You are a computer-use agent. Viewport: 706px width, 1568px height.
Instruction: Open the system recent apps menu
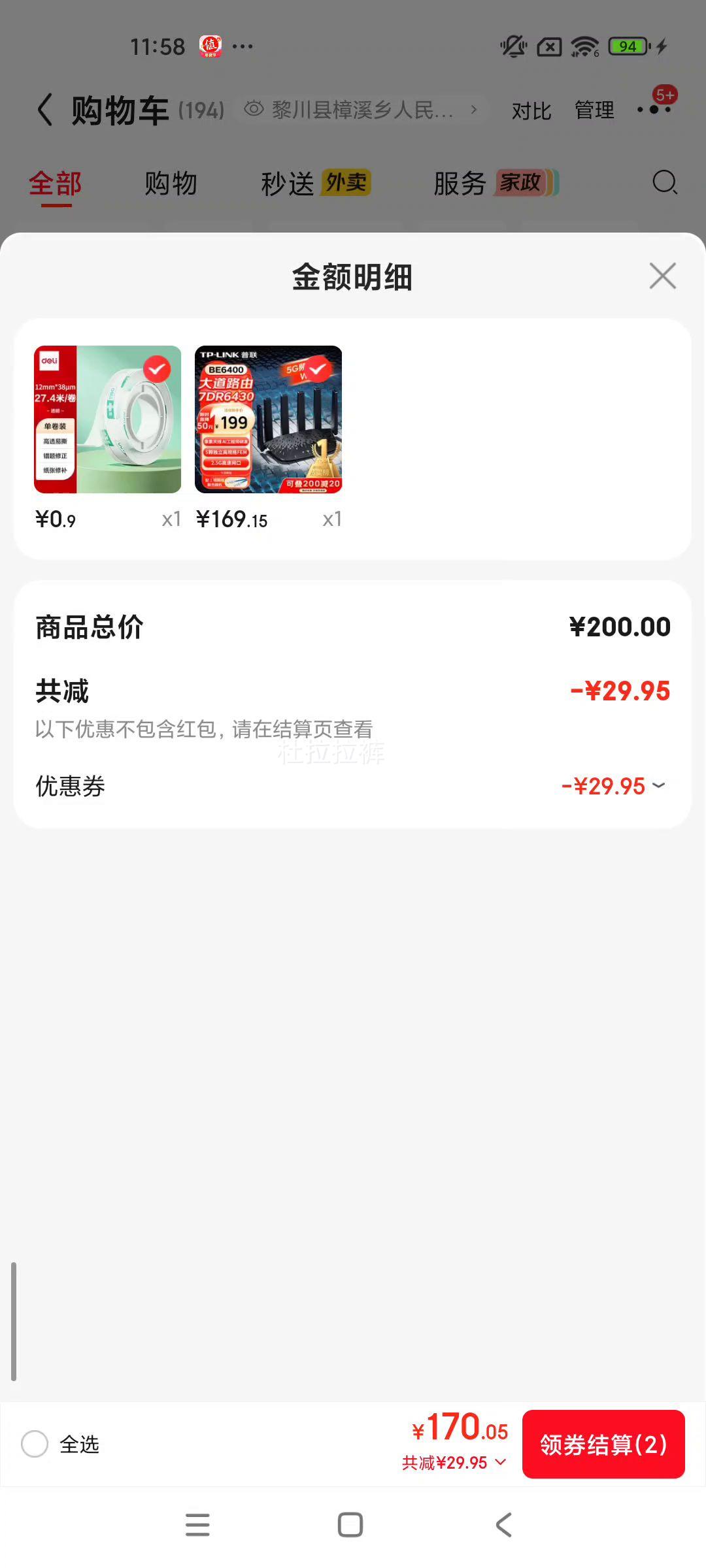(x=197, y=1525)
